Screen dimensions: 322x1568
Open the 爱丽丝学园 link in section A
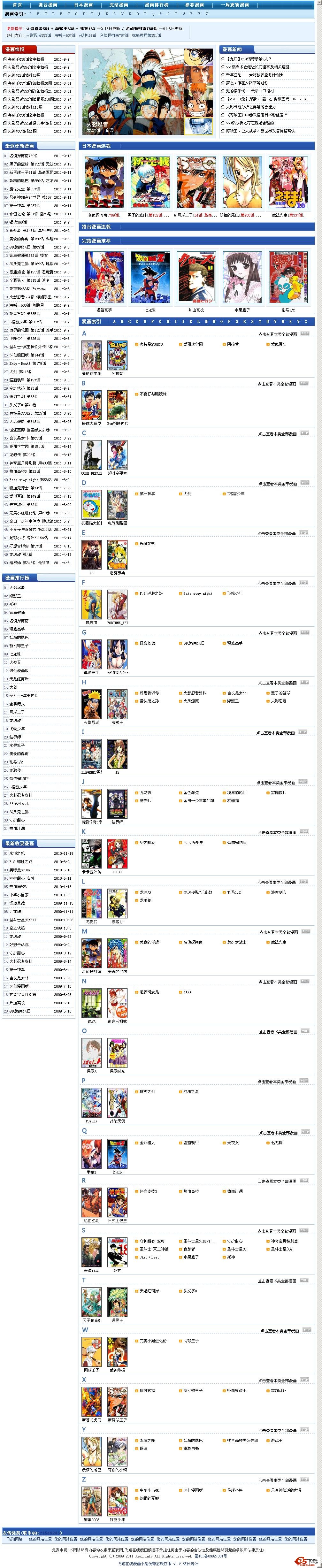pyautogui.click(x=193, y=345)
